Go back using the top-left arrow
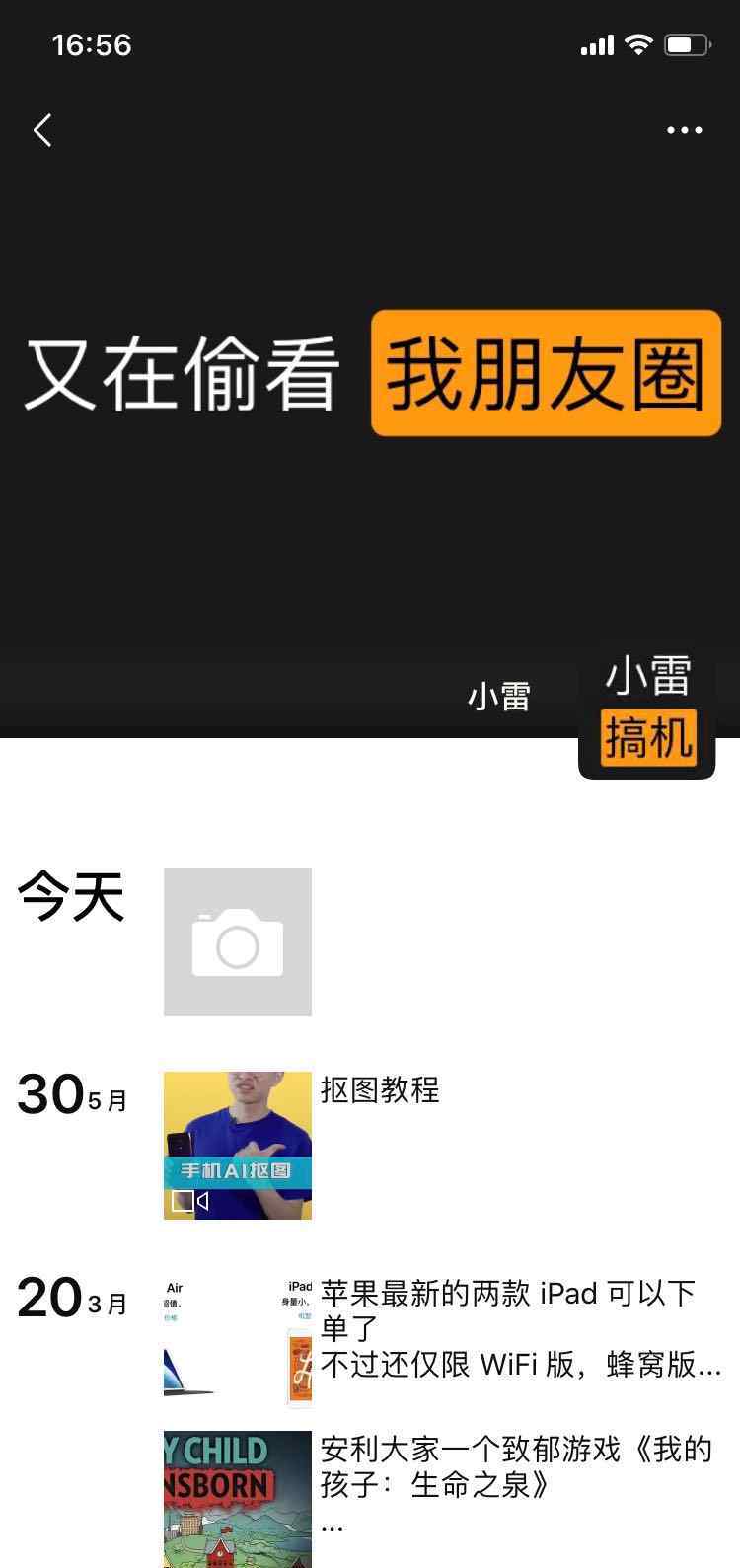This screenshot has height=1568, width=740. (42, 130)
